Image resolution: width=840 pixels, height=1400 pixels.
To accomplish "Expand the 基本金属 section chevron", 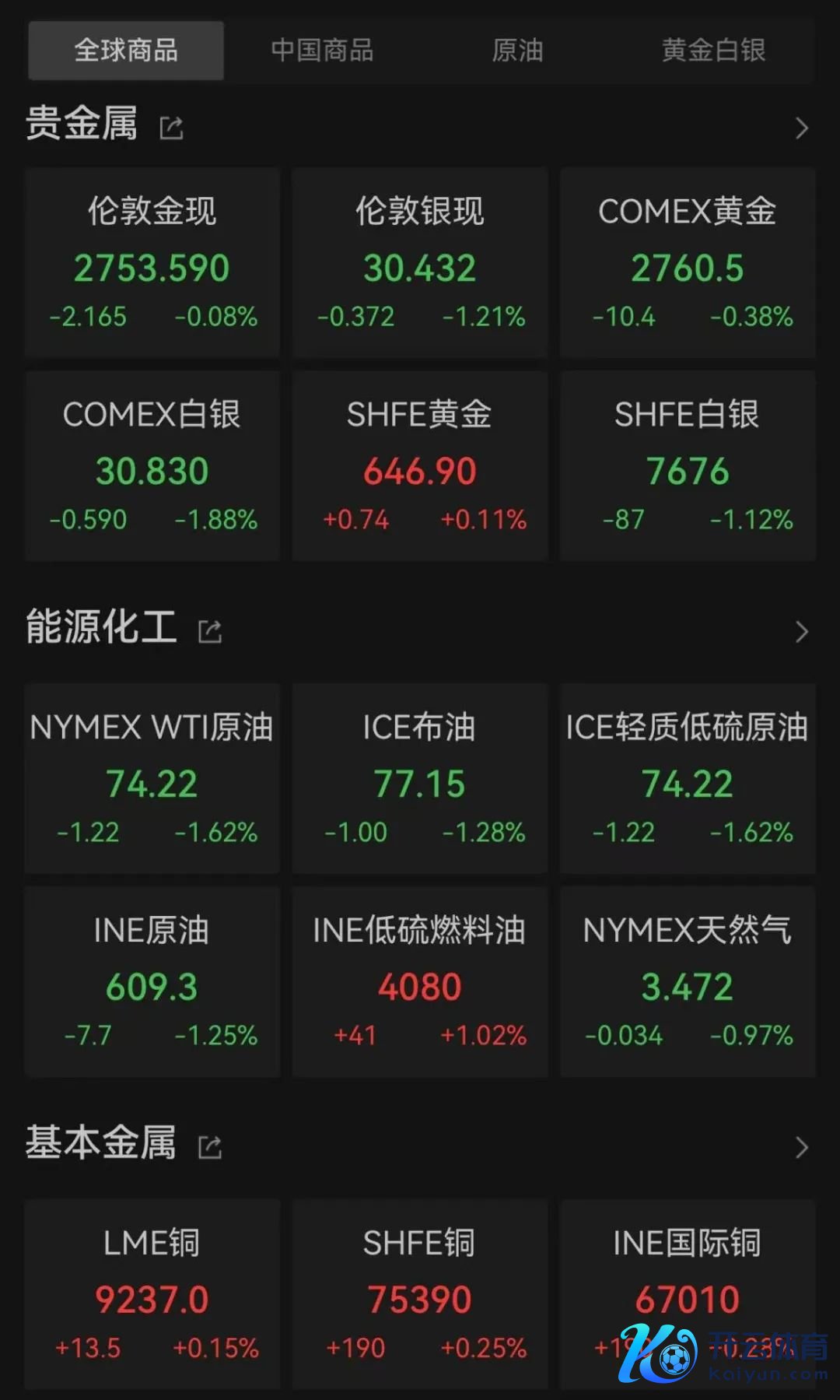I will 802,1147.
